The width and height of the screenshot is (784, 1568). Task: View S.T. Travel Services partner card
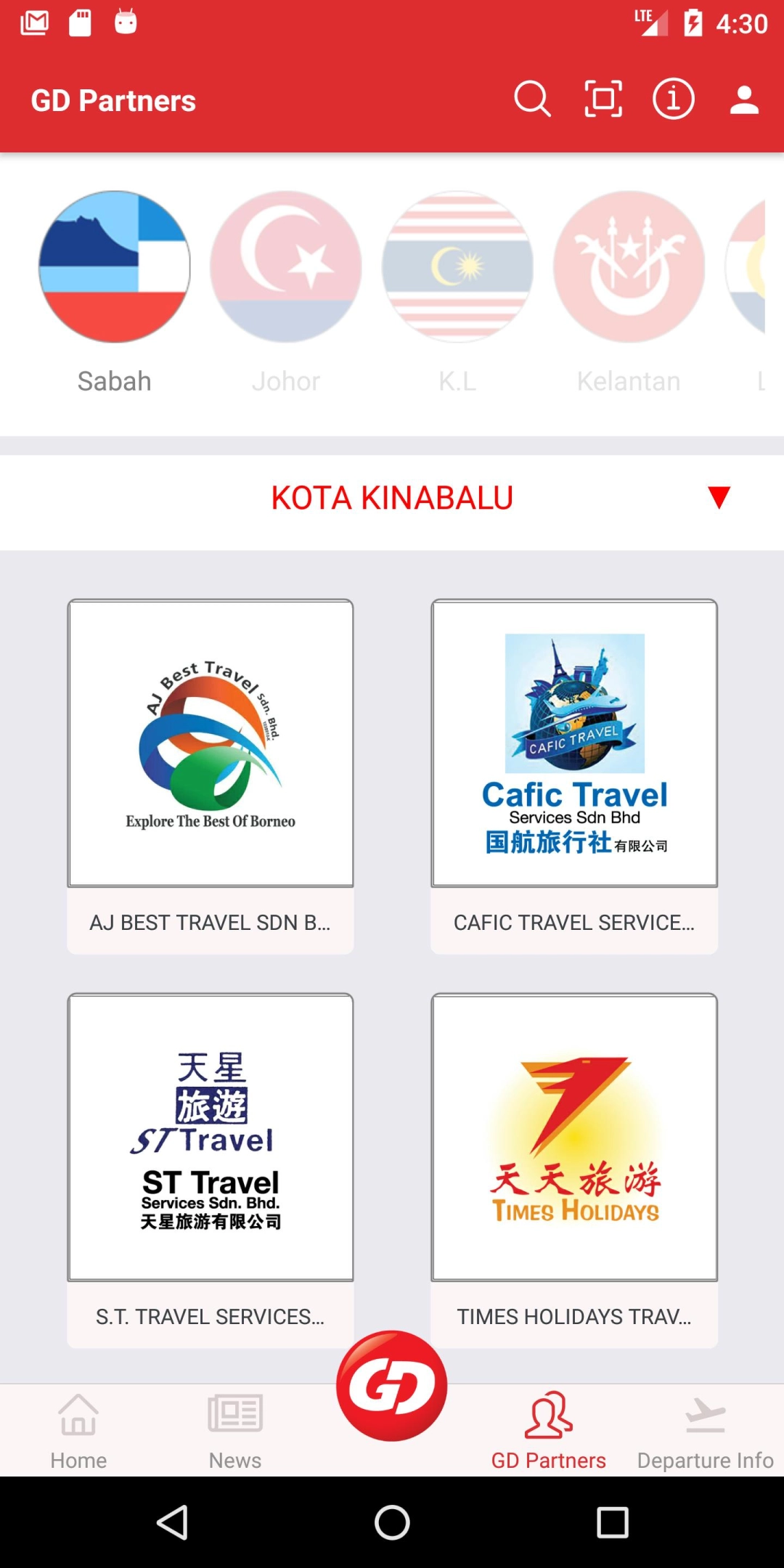click(x=211, y=1170)
